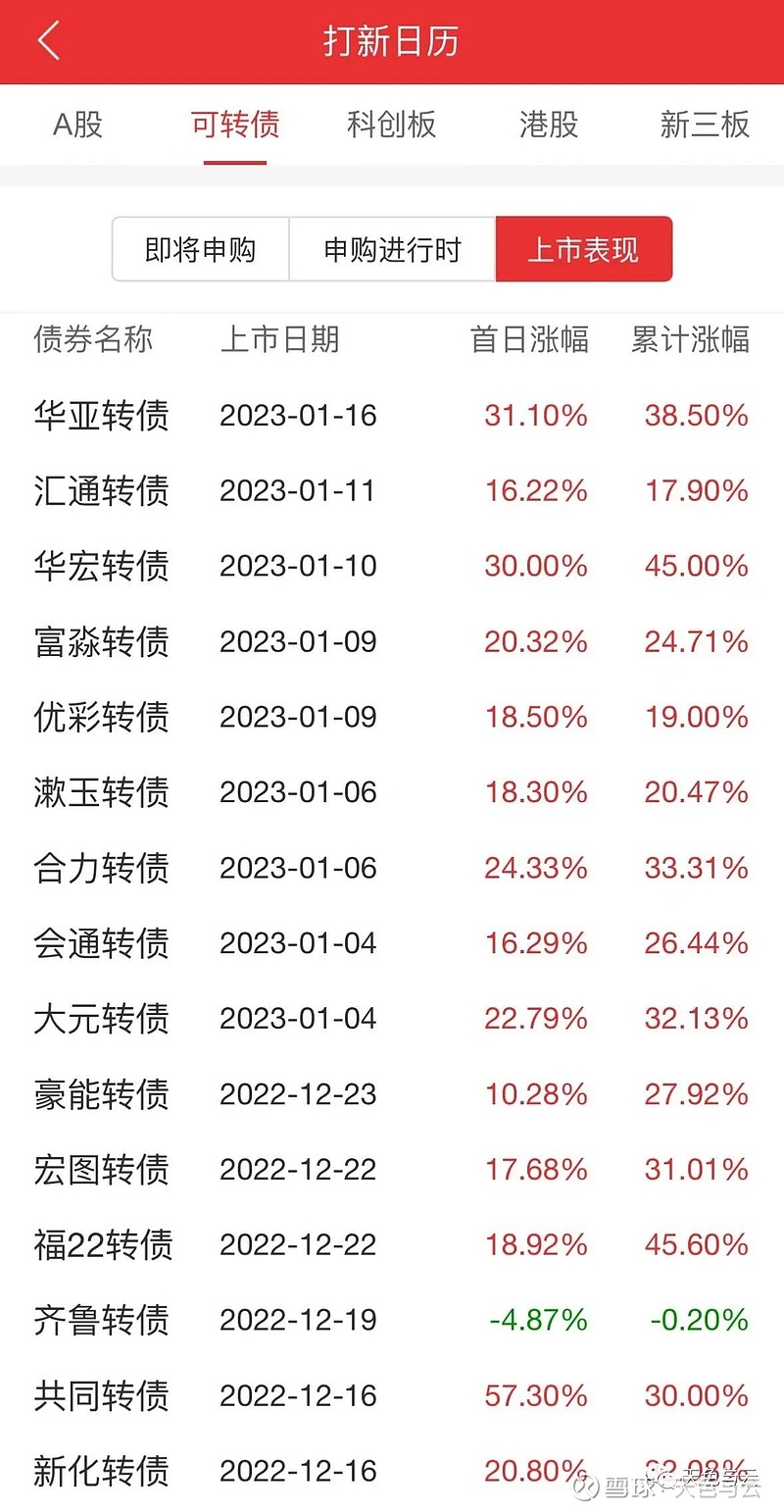
Task: Select the 申购进行时 segment
Action: coord(393,249)
